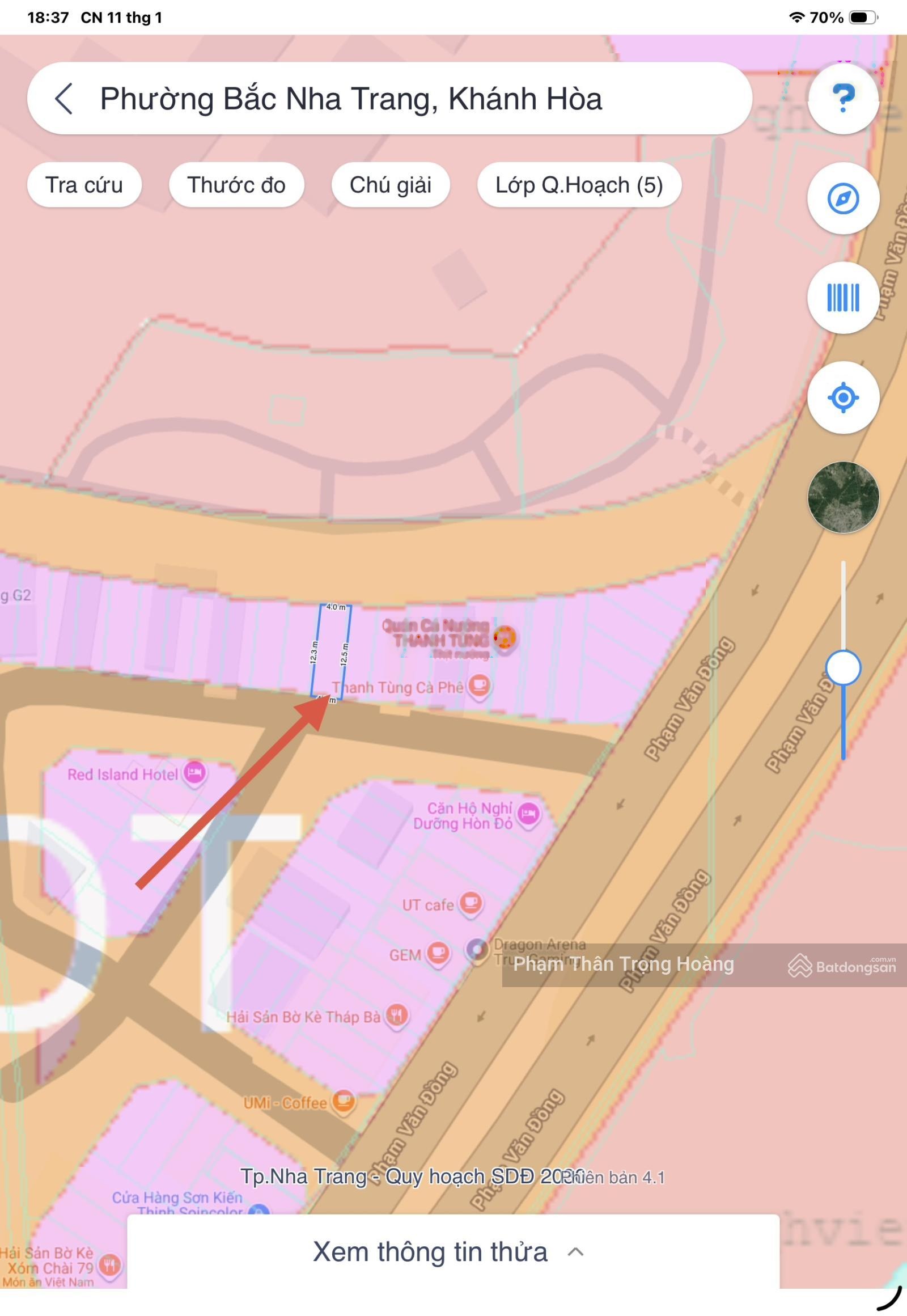This screenshot has width=907, height=1316.
Task: Select the Thước đo measuring tool
Action: 236,185
